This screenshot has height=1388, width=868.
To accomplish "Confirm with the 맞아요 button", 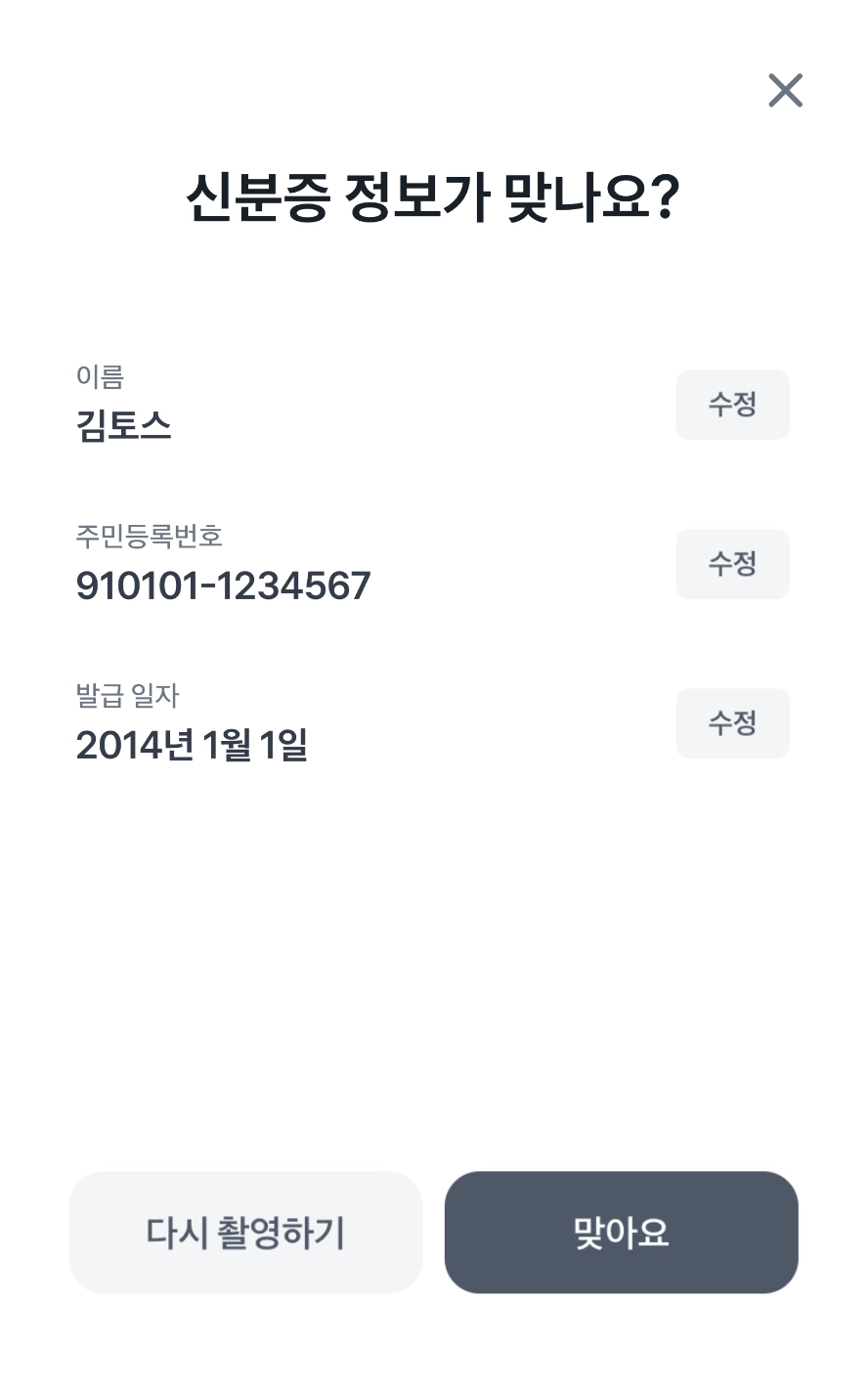I will pos(621,1233).
